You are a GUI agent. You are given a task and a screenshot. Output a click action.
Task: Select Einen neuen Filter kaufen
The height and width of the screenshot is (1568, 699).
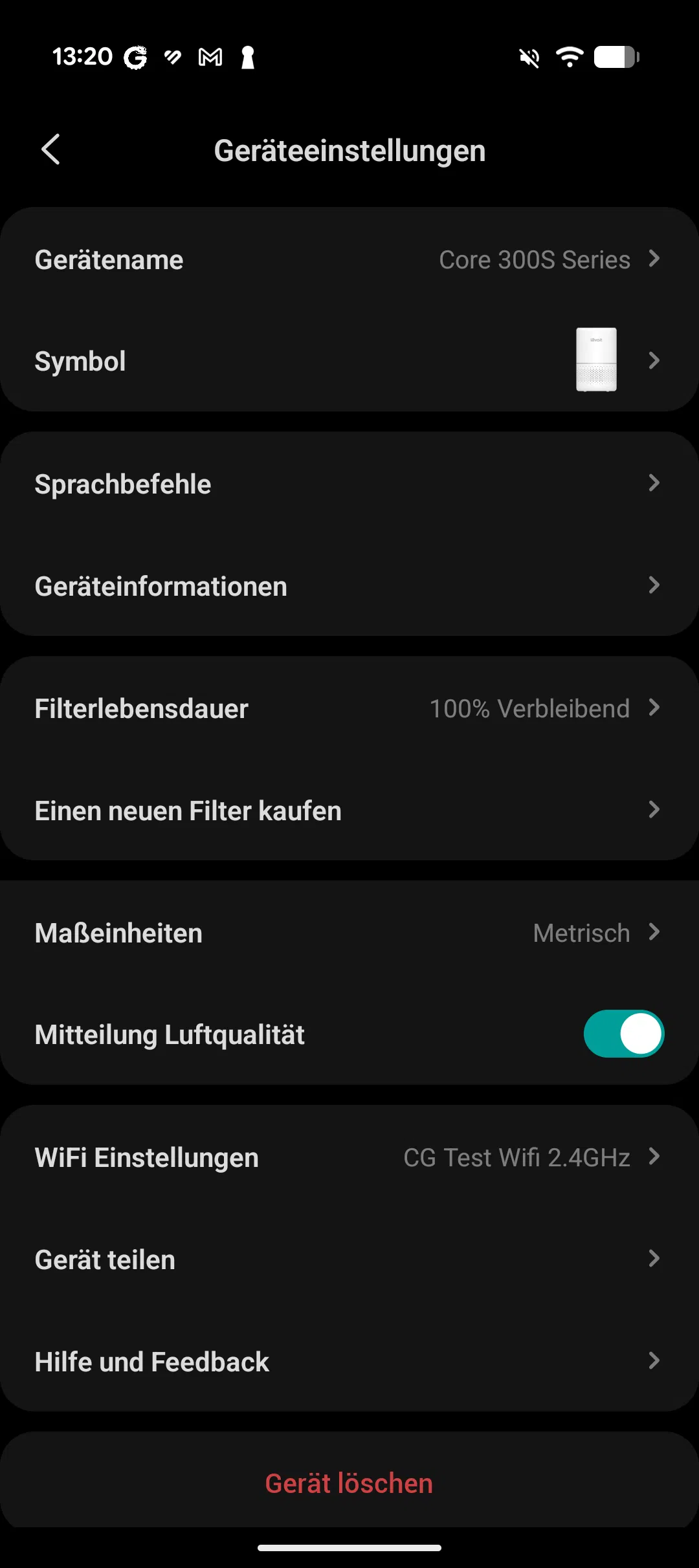(349, 811)
